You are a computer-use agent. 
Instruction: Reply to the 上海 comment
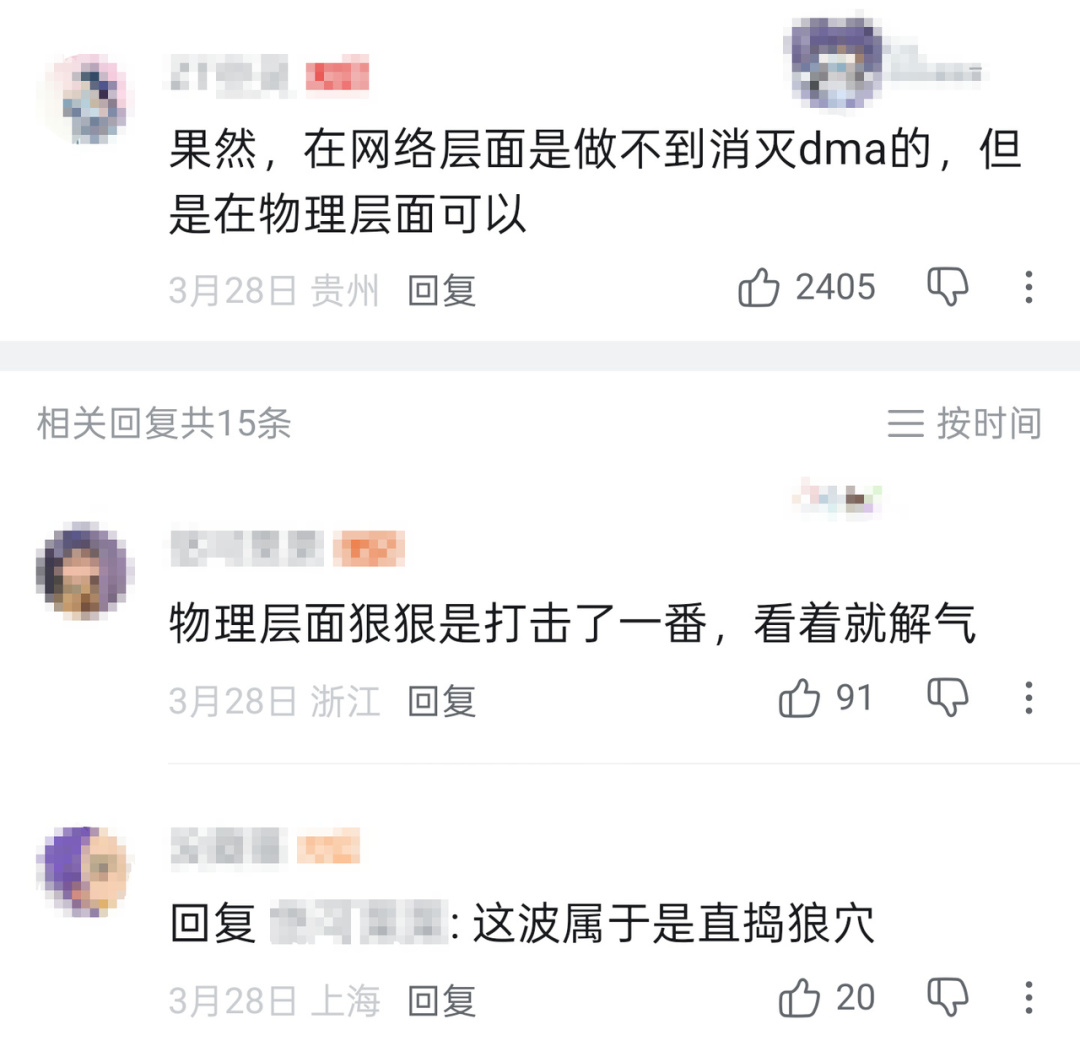click(442, 1000)
